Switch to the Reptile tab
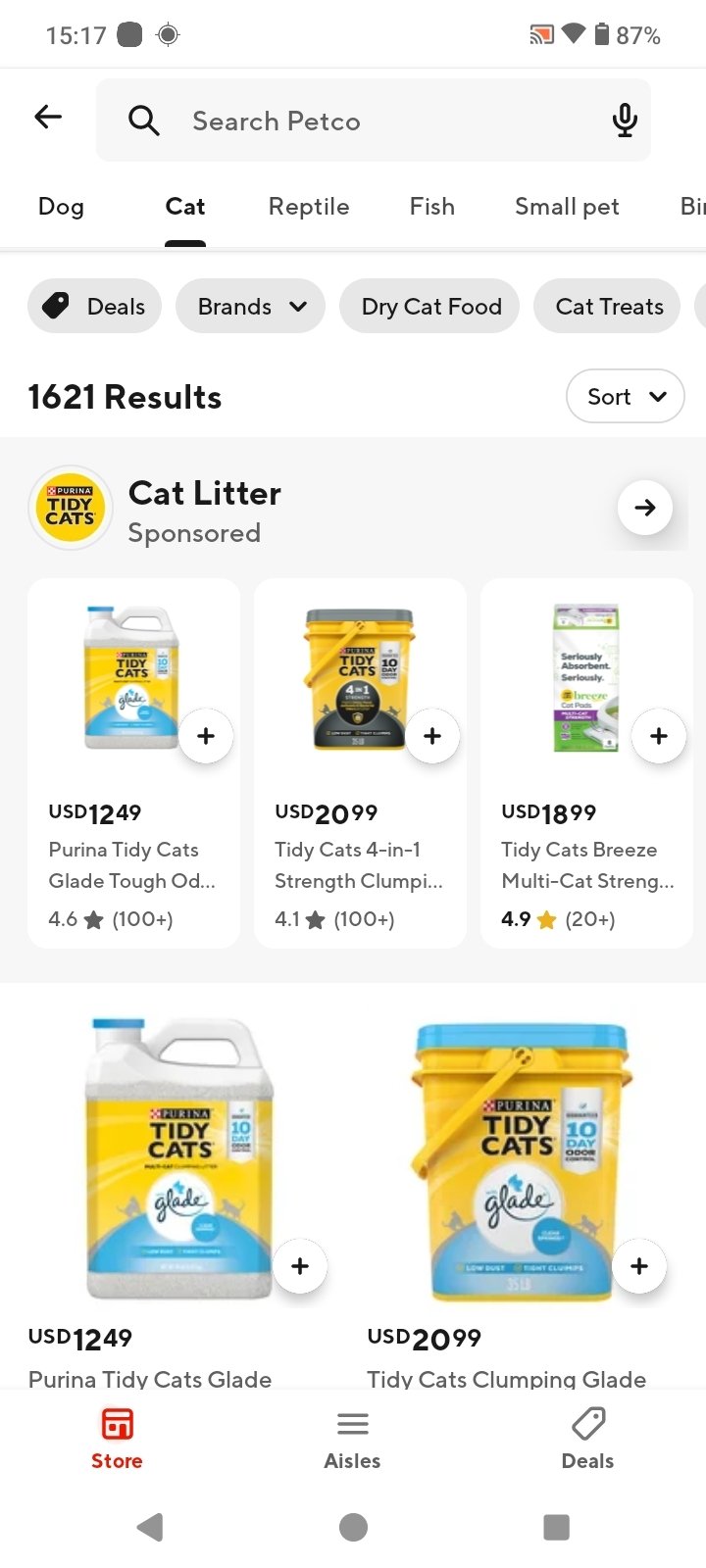This screenshot has height=1568, width=706. (309, 207)
